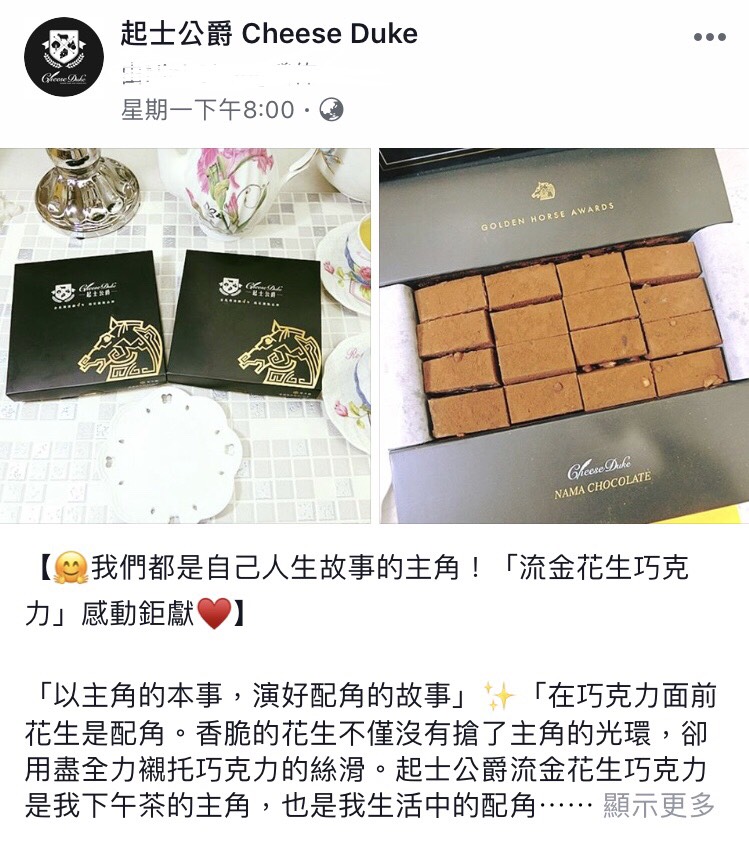Image resolution: width=749 pixels, height=841 pixels.
Task: Open the 起士公爵 Cheese Duke page name
Action: click(269, 34)
